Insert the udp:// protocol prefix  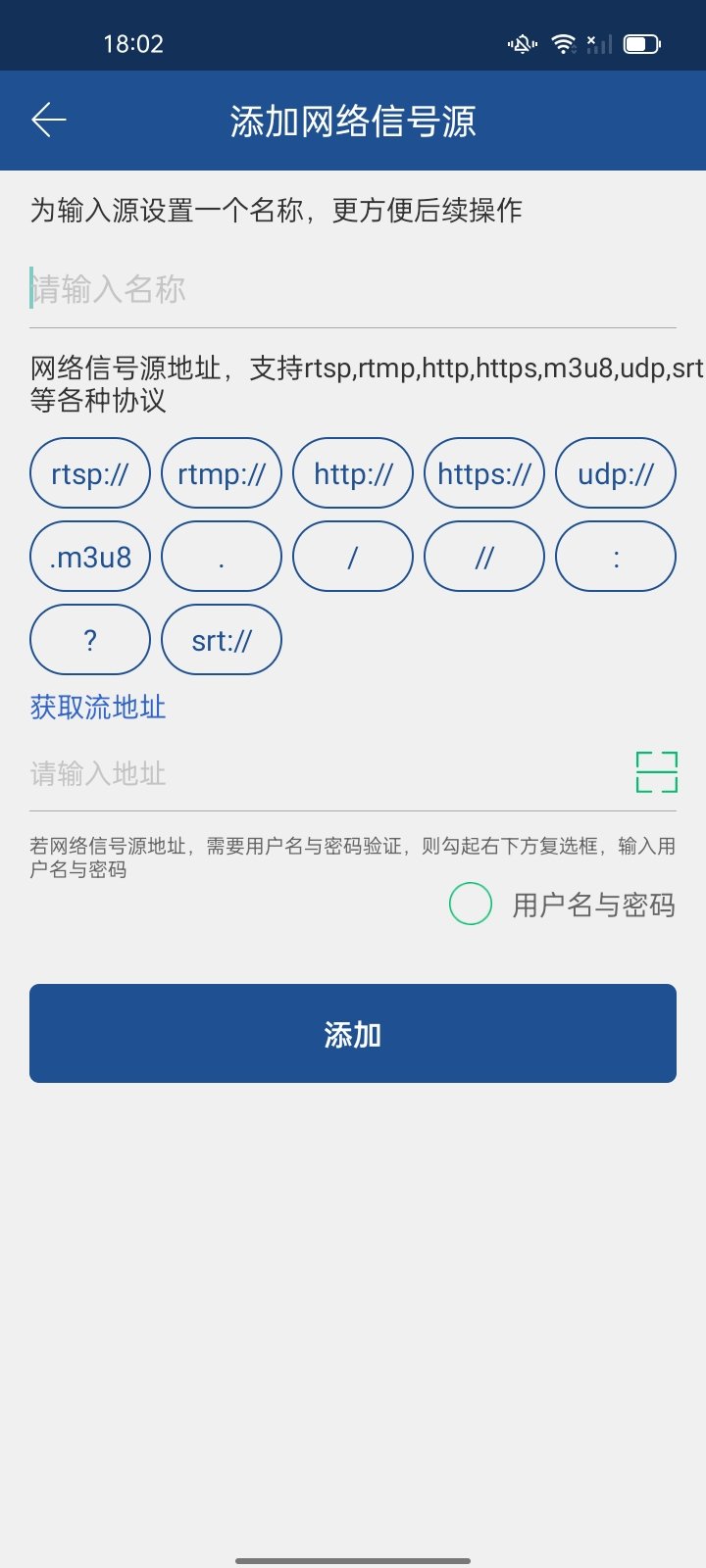(x=615, y=472)
